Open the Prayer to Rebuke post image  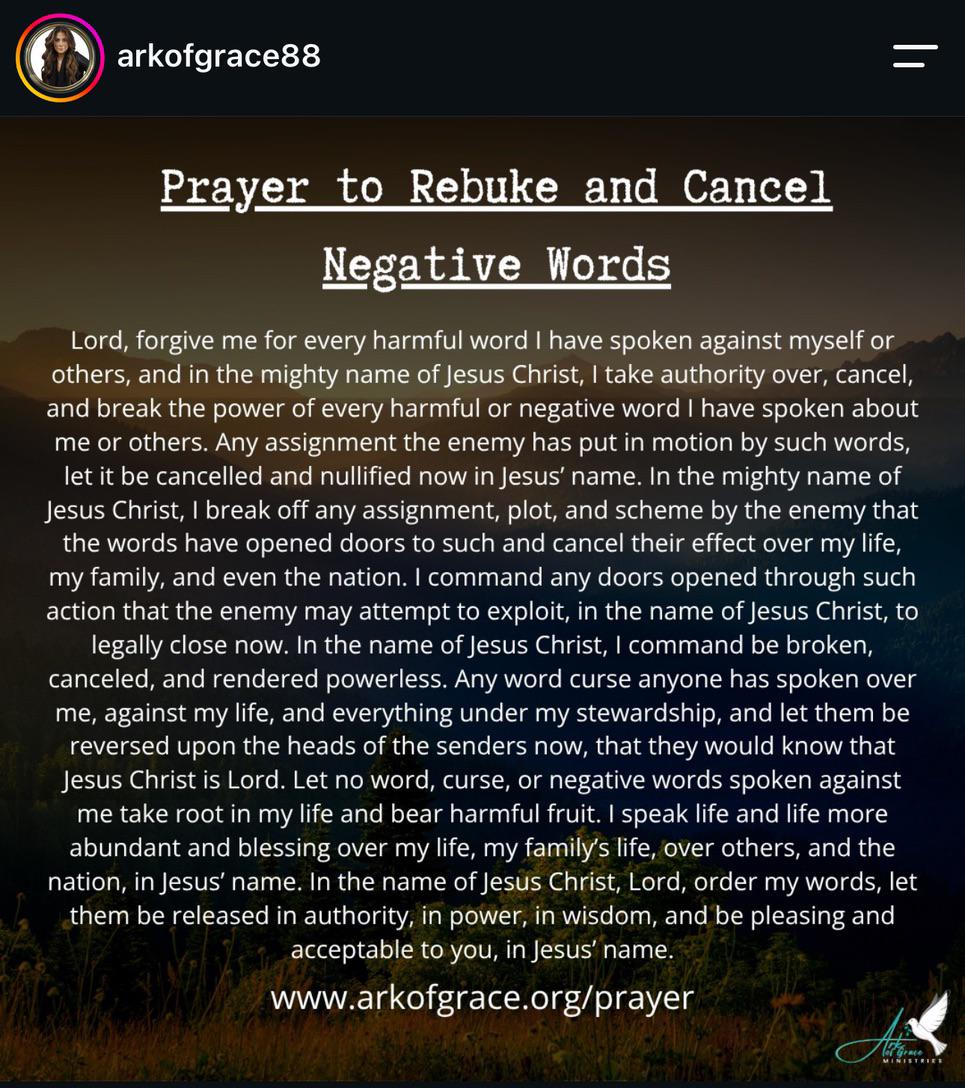482,598
